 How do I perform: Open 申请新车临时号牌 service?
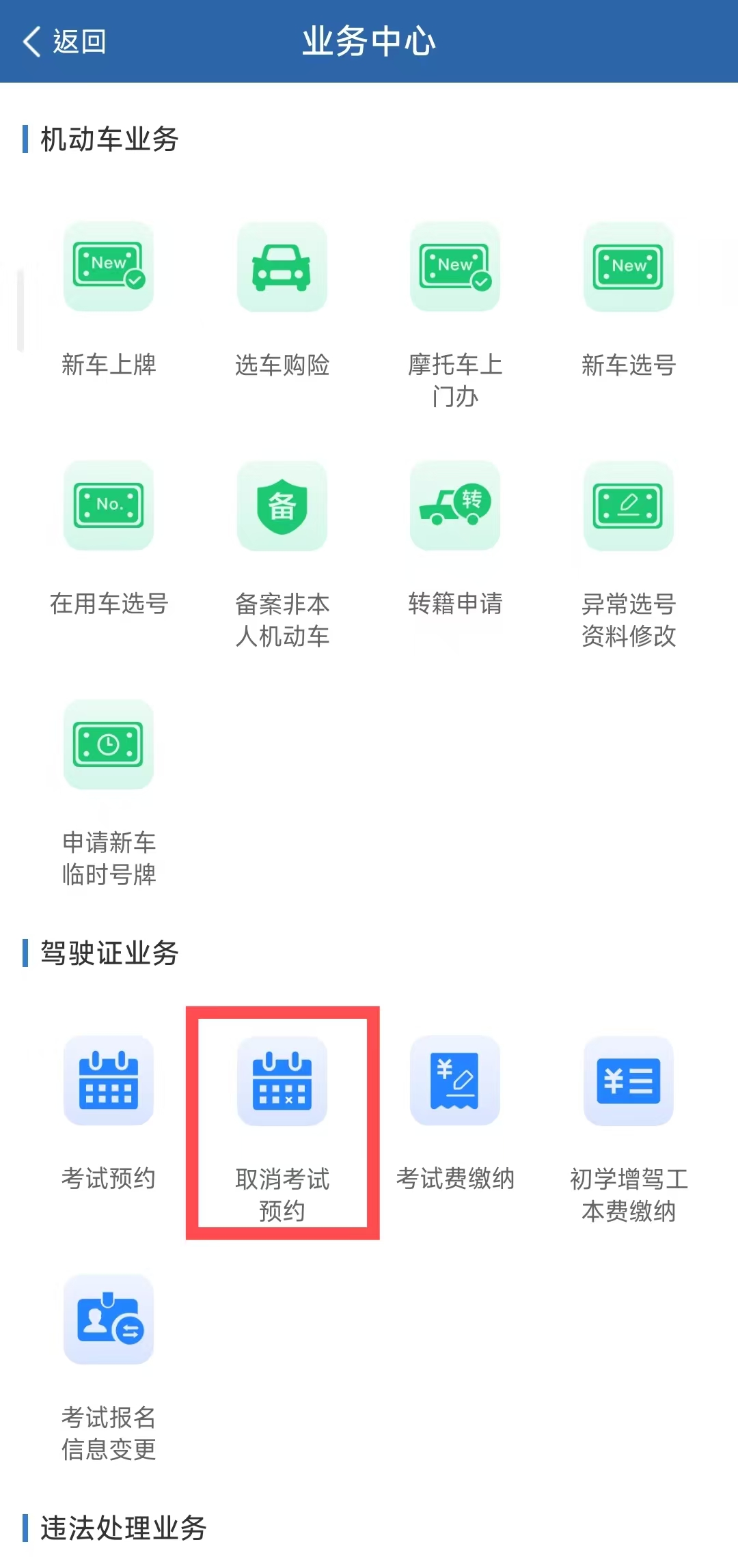coord(108,745)
